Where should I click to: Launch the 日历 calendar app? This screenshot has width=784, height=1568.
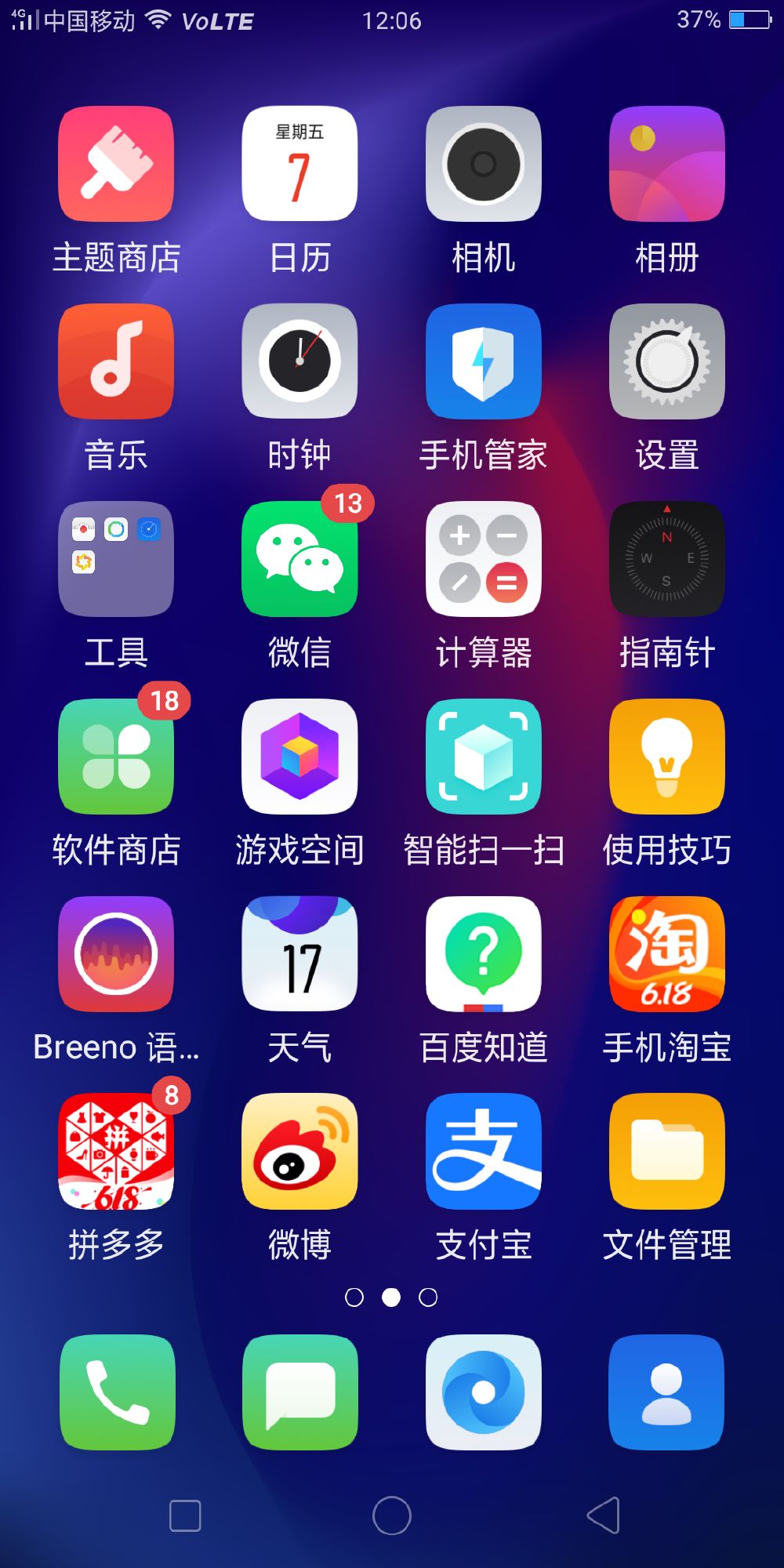tap(299, 164)
